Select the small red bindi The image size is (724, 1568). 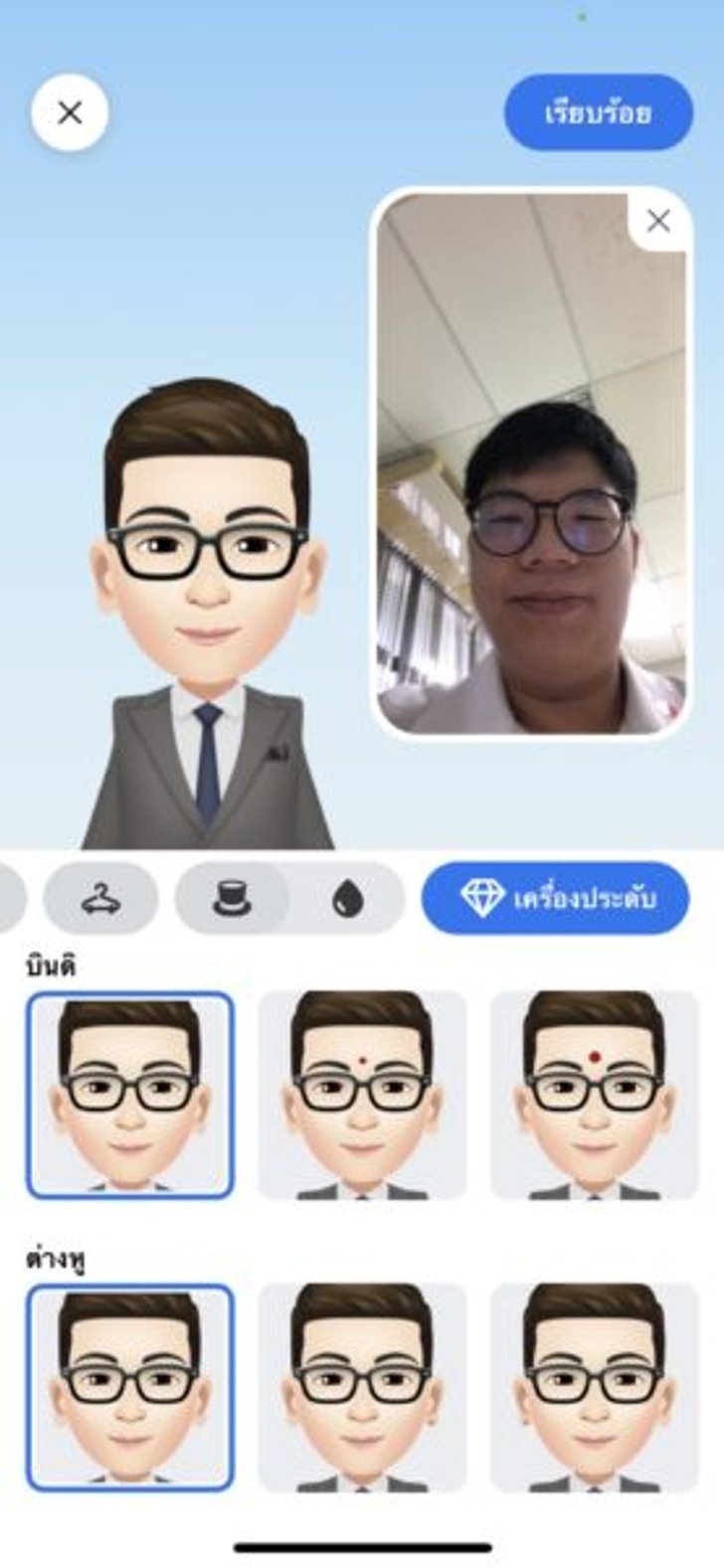[x=362, y=1095]
